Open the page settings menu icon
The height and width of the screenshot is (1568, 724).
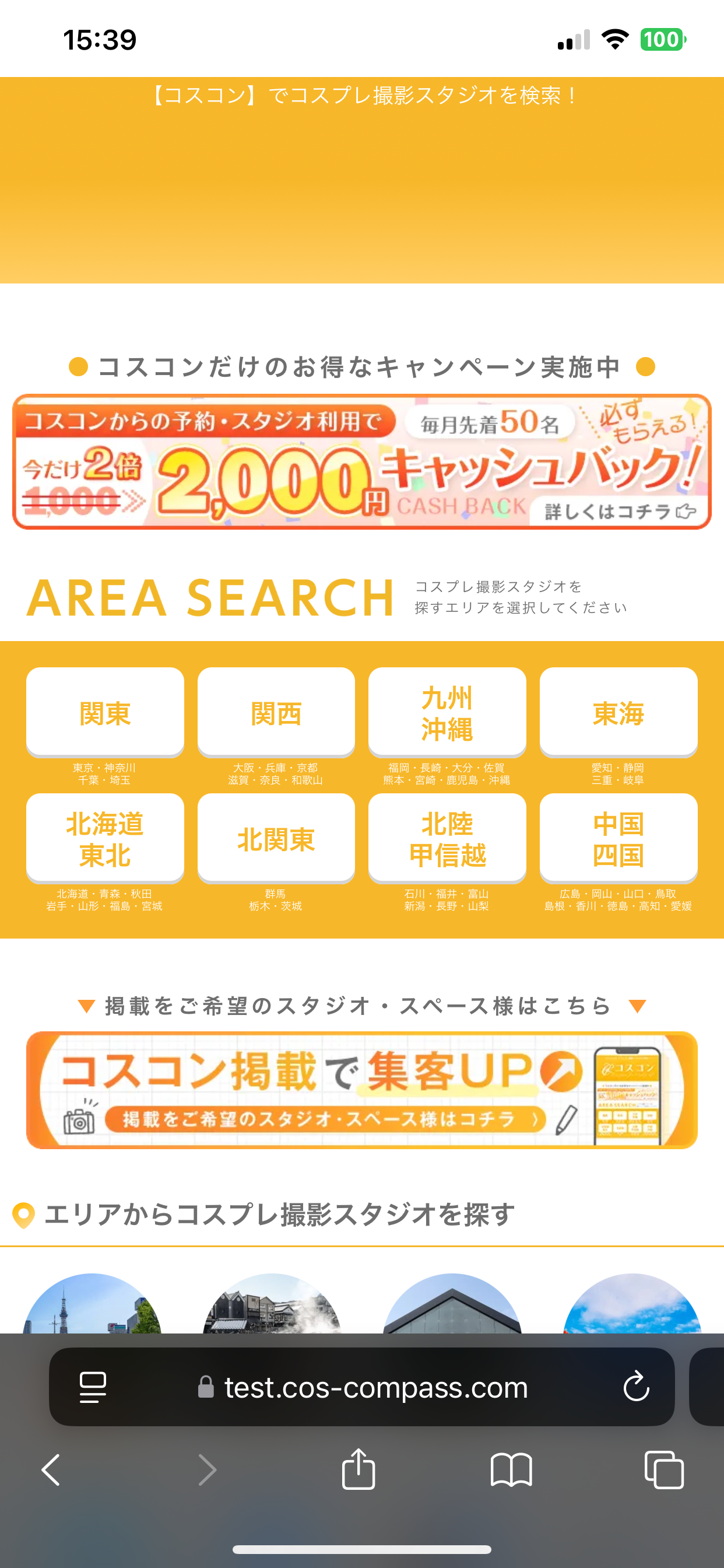pyautogui.click(x=93, y=1387)
